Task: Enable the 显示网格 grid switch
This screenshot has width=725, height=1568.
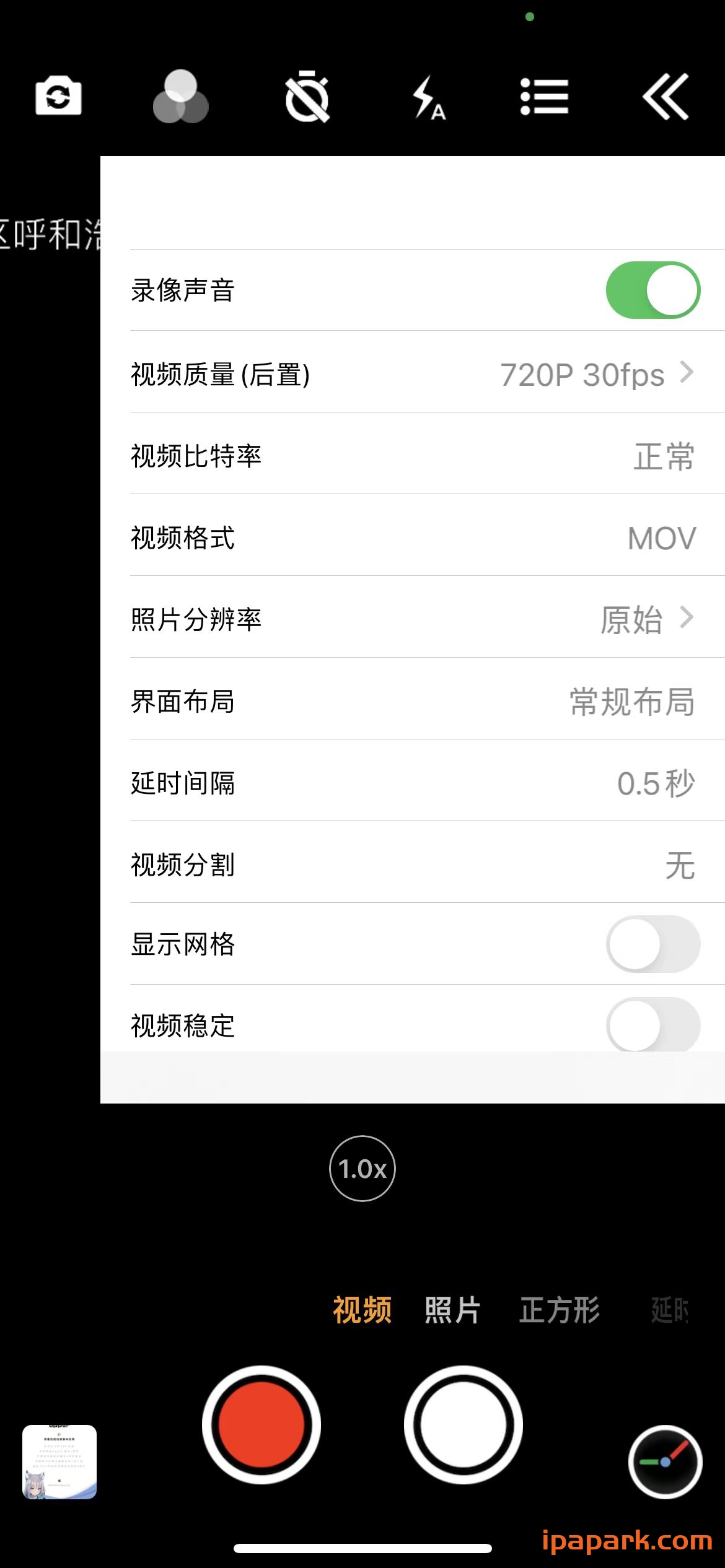Action: click(654, 944)
